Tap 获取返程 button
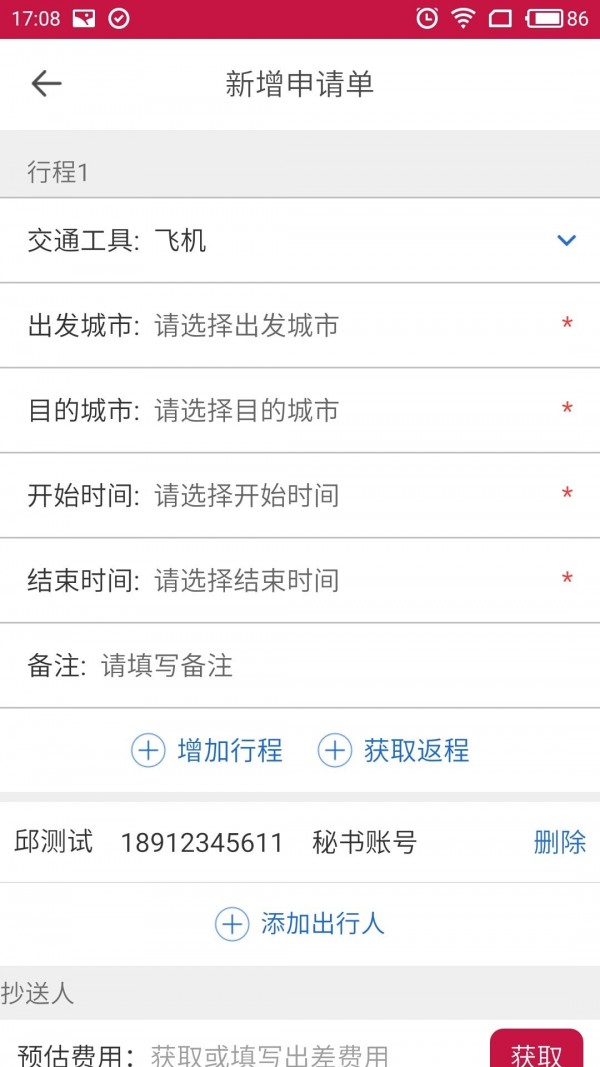600x1067 pixels. 394,751
